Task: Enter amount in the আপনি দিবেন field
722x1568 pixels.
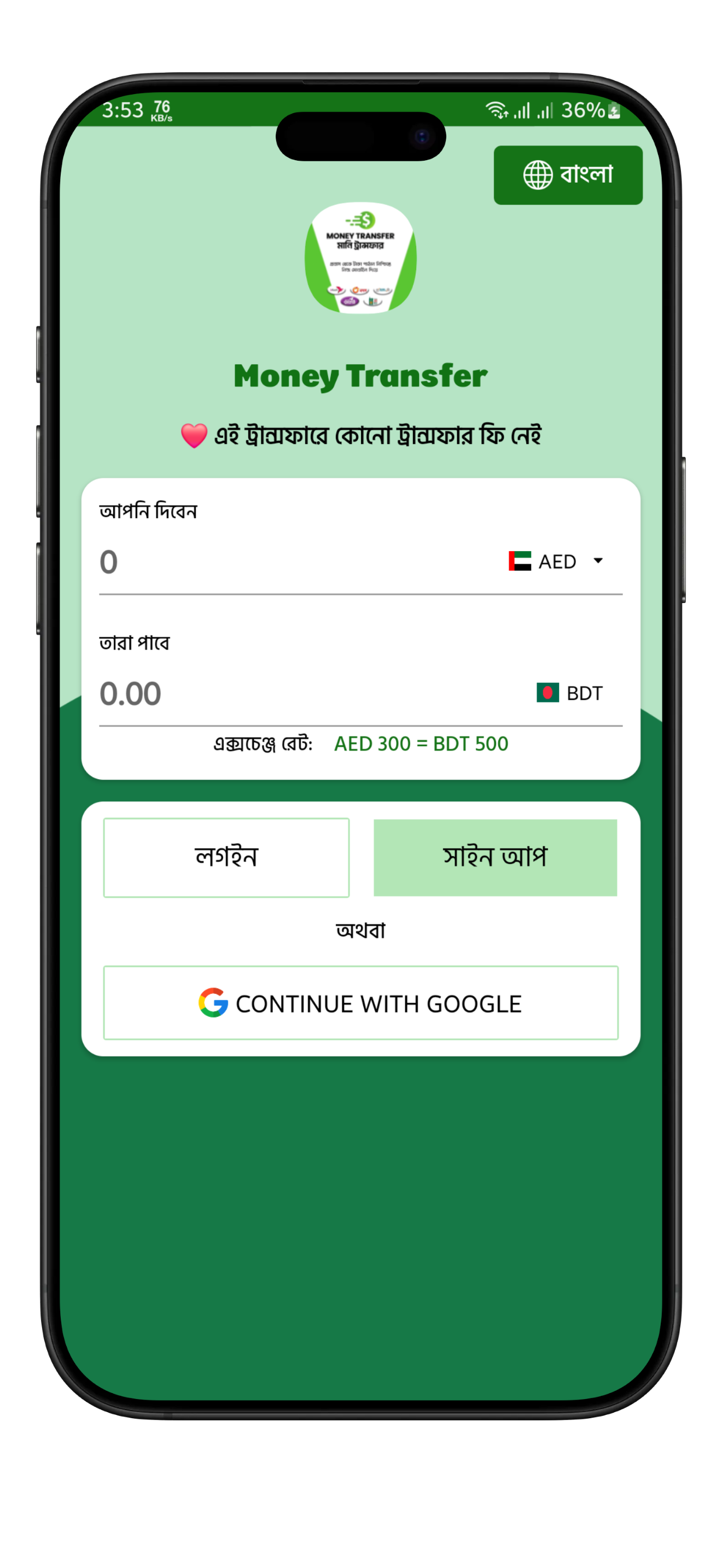Action: tap(292, 561)
